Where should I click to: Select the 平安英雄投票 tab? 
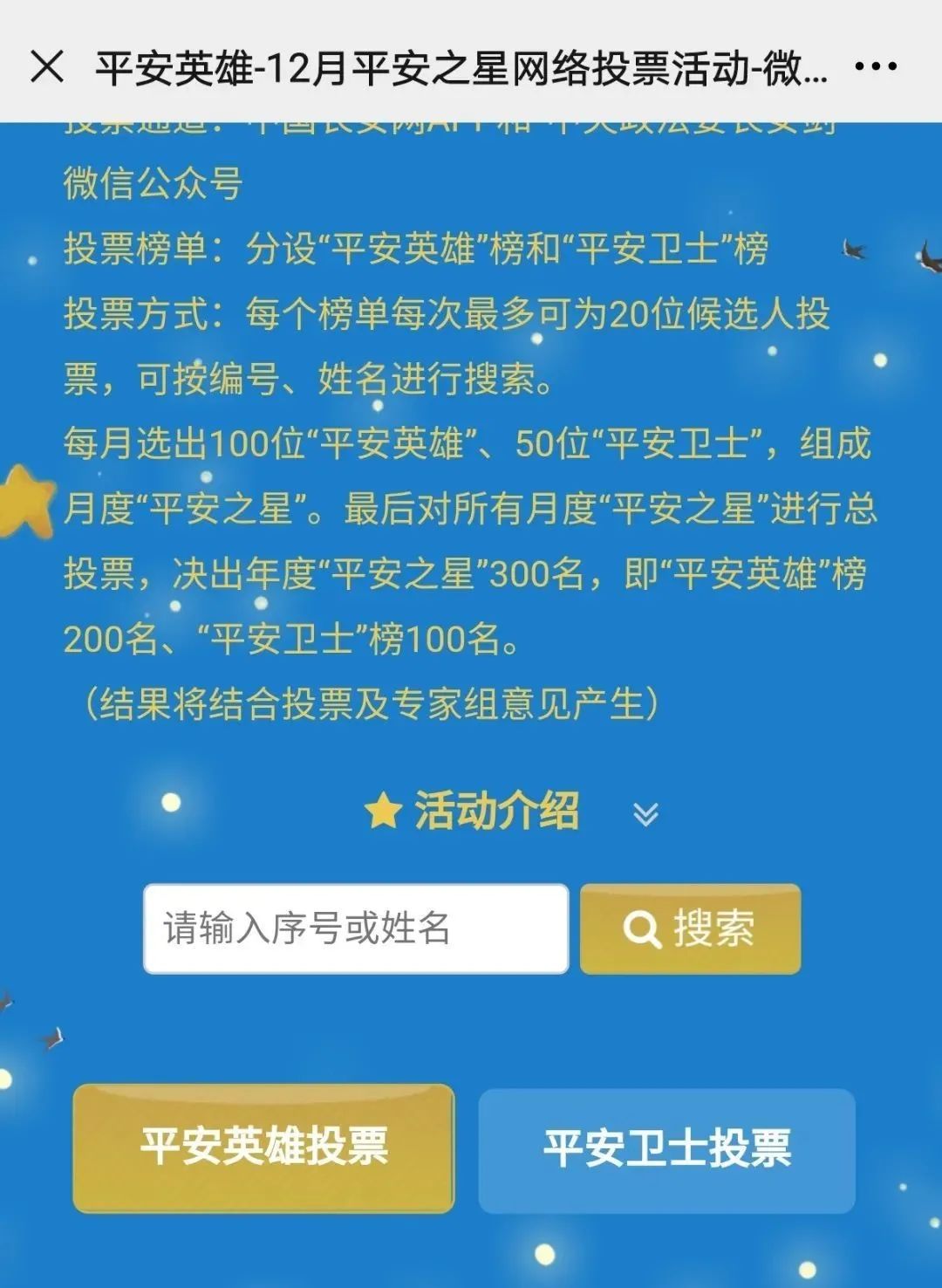tap(263, 1148)
